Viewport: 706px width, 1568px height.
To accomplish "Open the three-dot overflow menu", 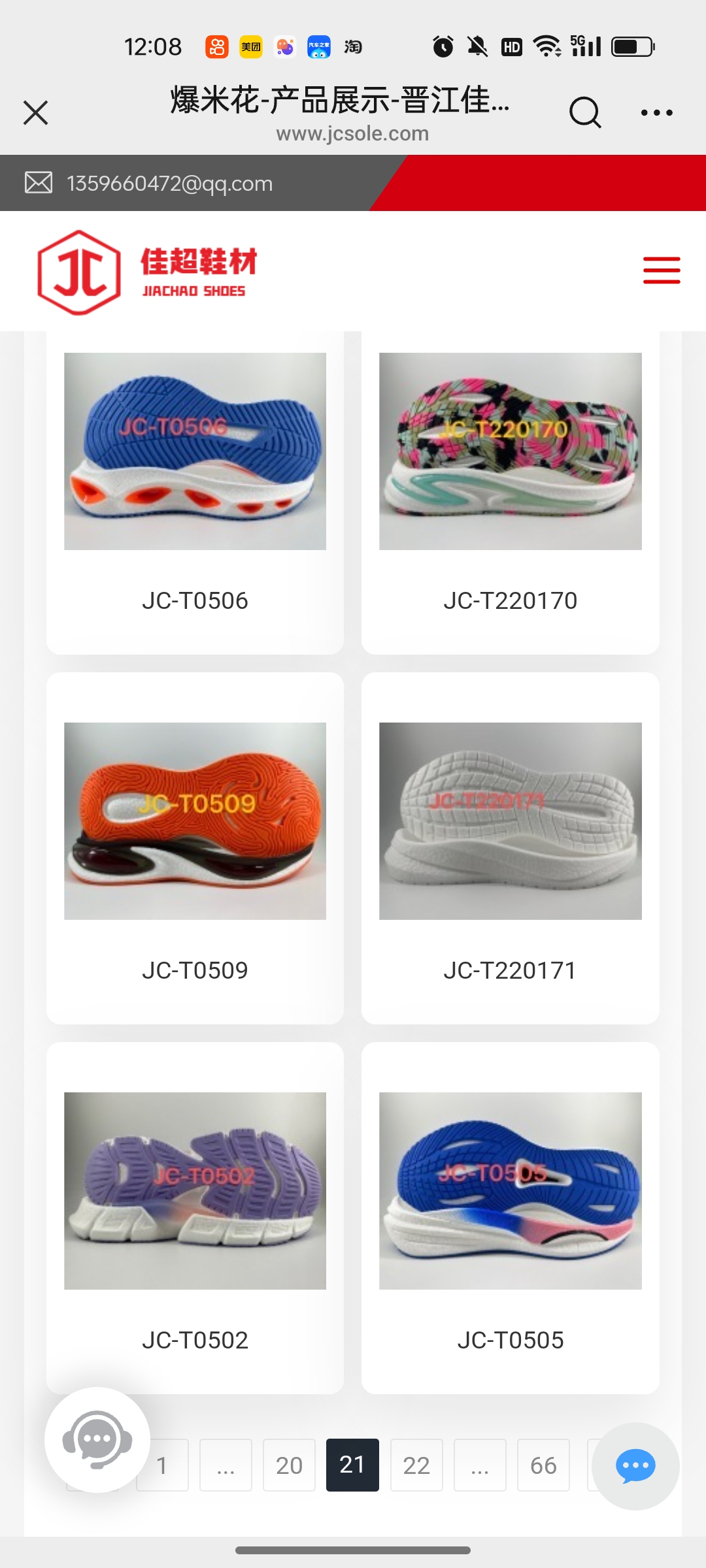I will coord(656,112).
